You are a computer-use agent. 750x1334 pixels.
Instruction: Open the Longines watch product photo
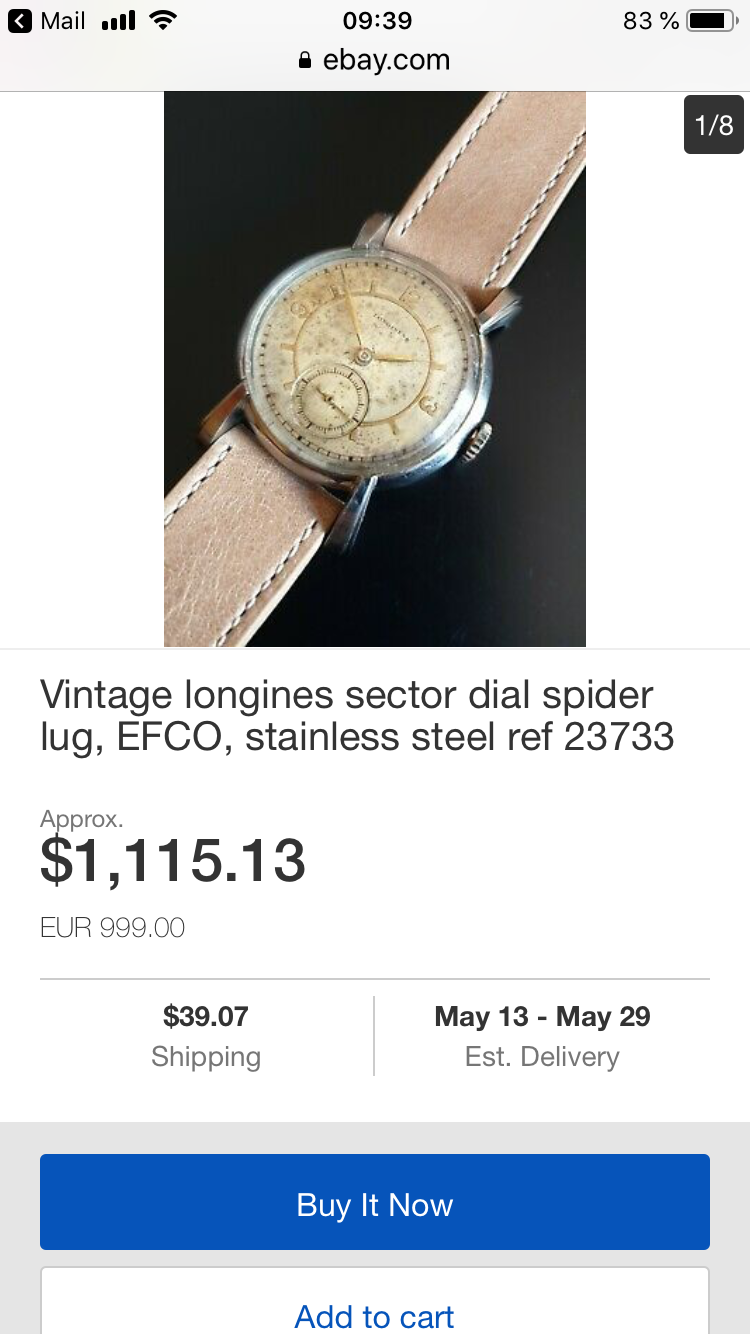point(375,369)
